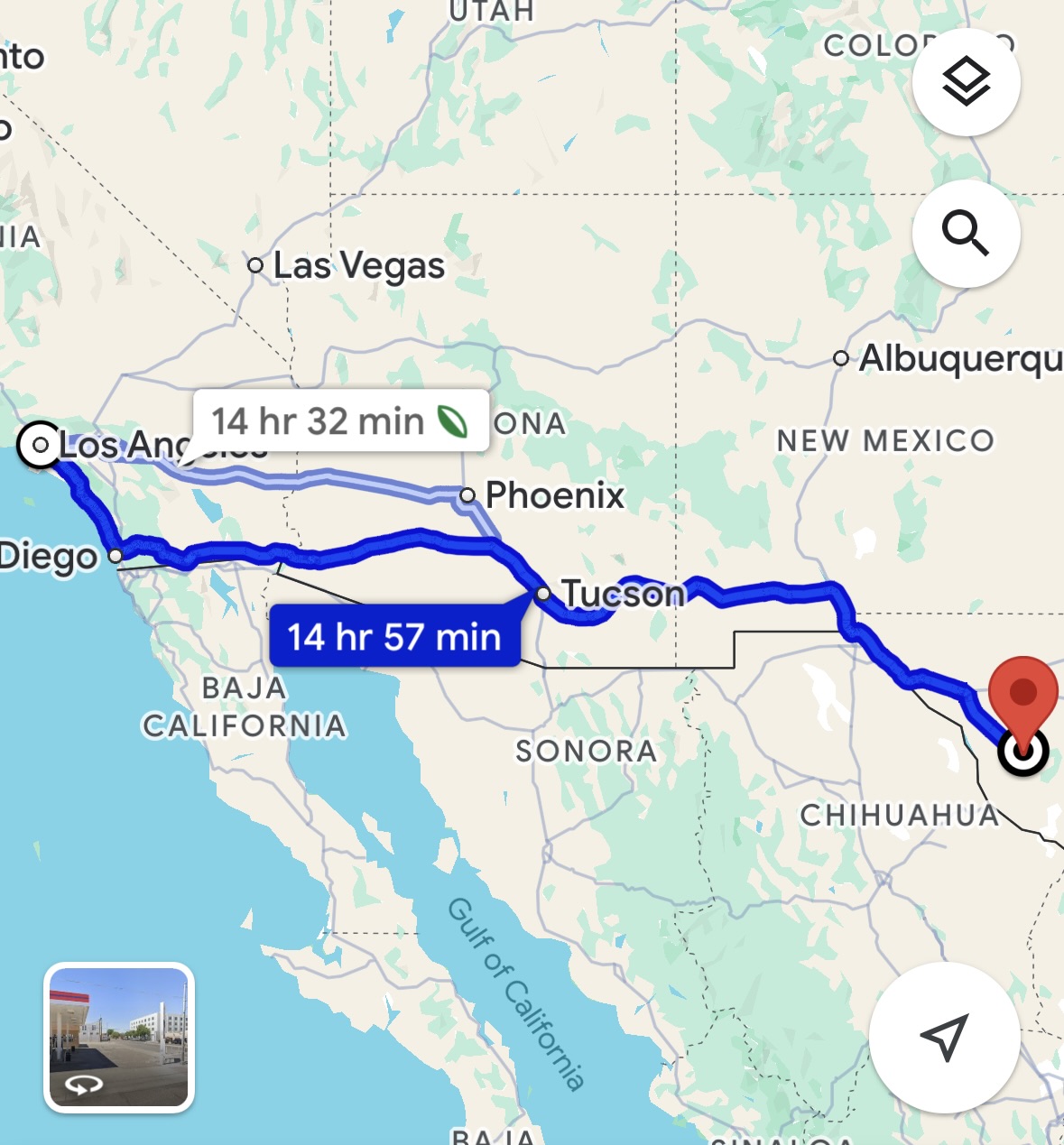Select the 14 hr 57 min route label

click(394, 636)
